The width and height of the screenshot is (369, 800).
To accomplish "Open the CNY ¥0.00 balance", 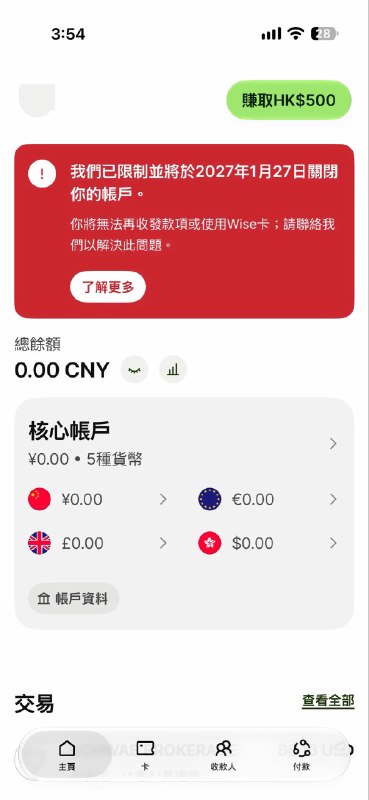I will point(98,499).
